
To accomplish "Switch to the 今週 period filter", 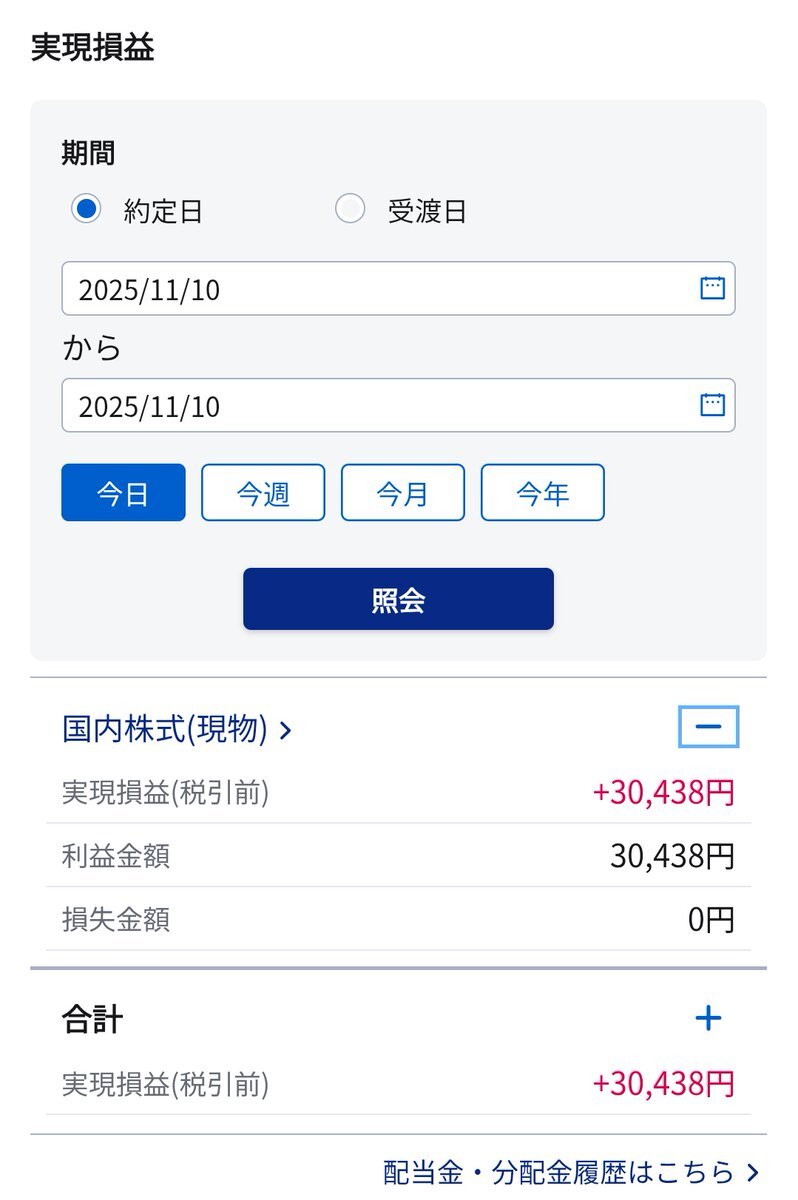I will pyautogui.click(x=263, y=492).
